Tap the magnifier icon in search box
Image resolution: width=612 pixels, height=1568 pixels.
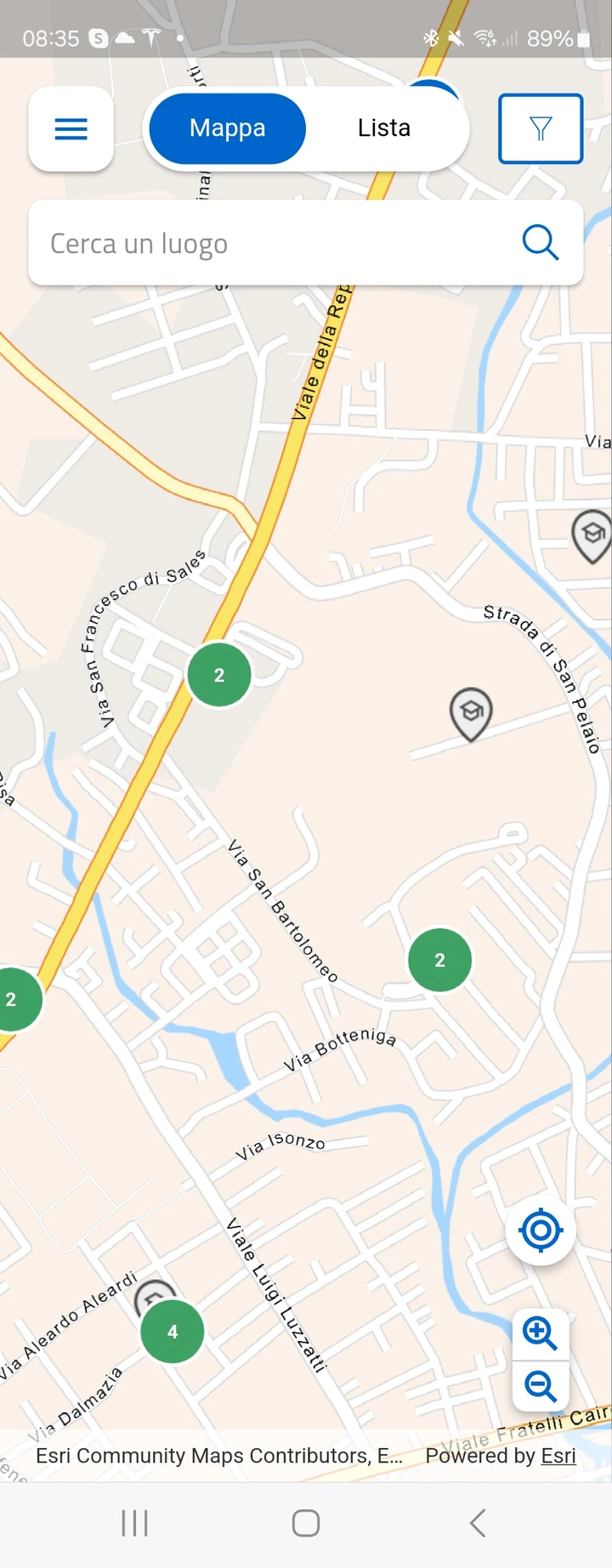pos(540,243)
